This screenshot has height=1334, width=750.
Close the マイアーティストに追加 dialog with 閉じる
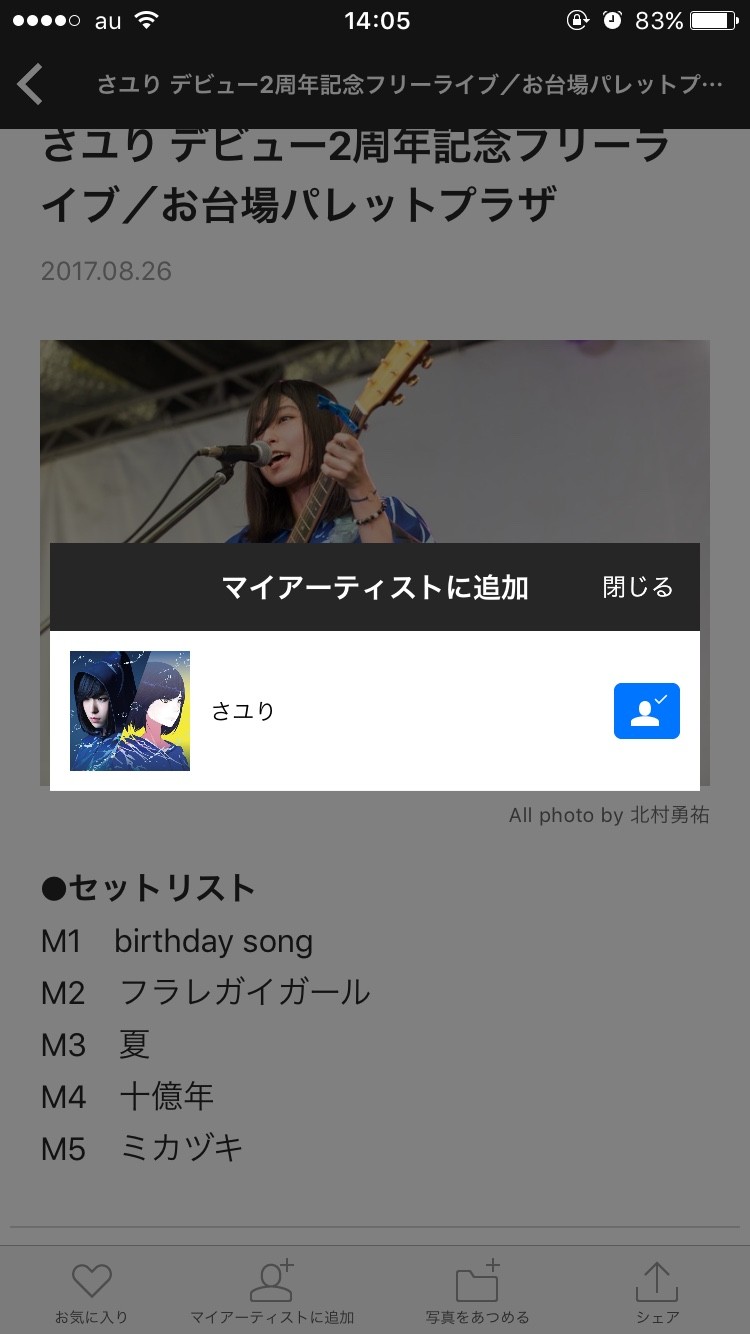[x=637, y=587]
